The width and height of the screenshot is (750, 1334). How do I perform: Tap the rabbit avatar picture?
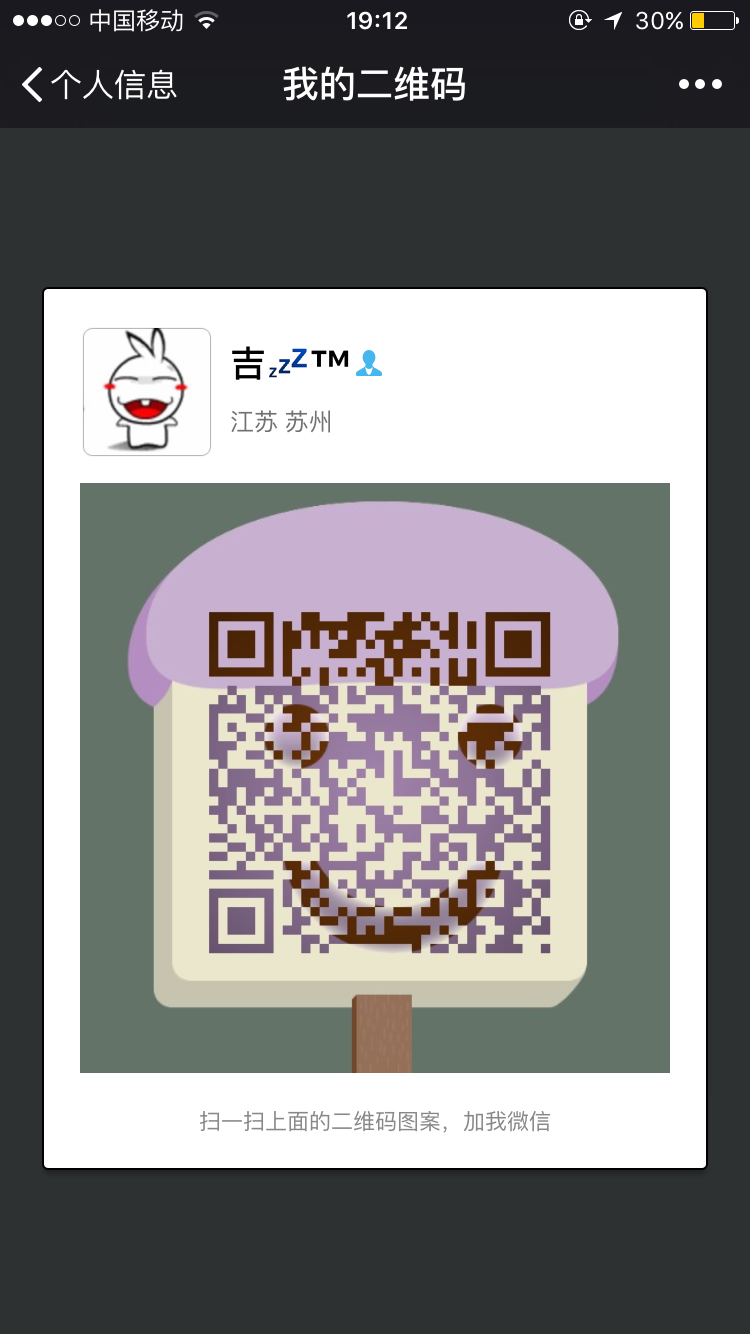146,391
